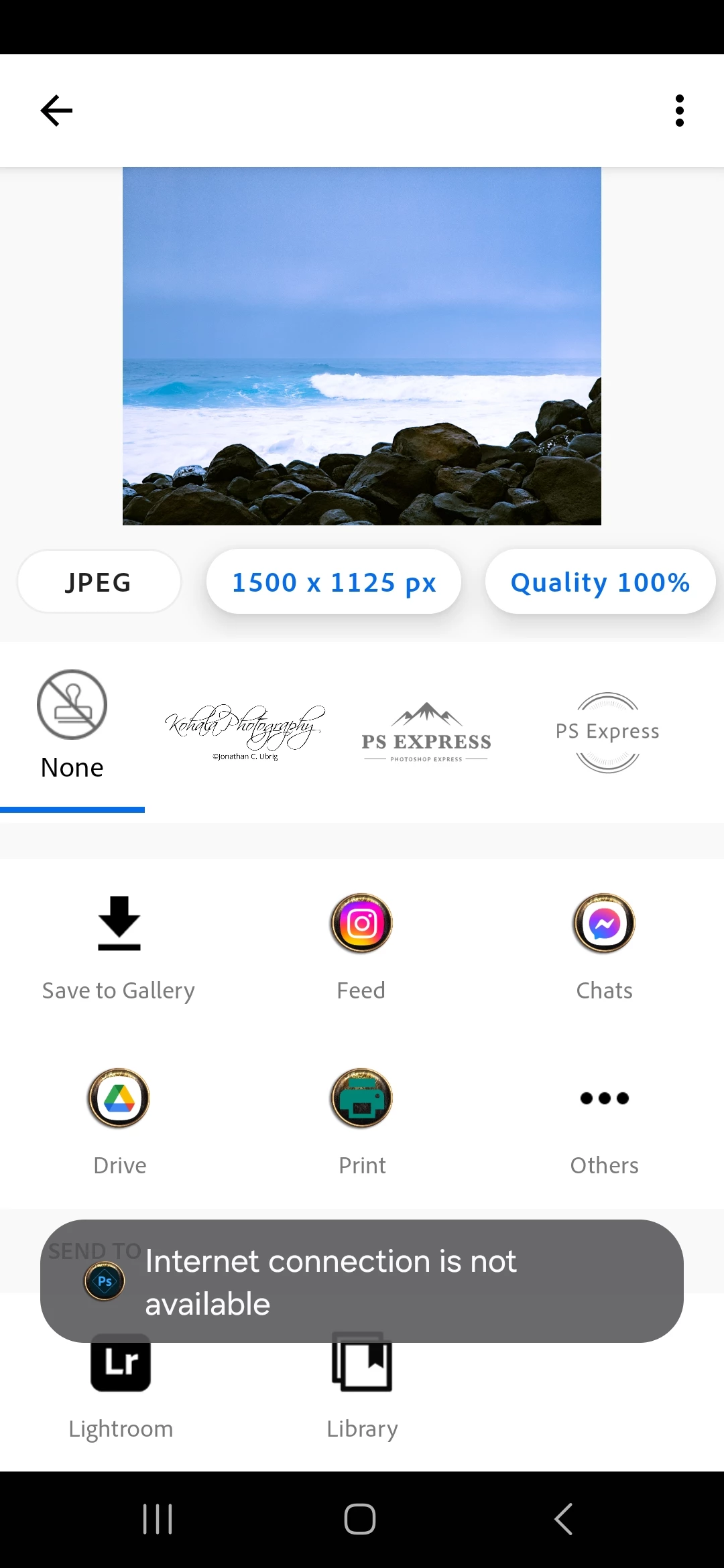Adjust the Quality 100% setting
The width and height of the screenshot is (724, 1568).
(x=600, y=582)
